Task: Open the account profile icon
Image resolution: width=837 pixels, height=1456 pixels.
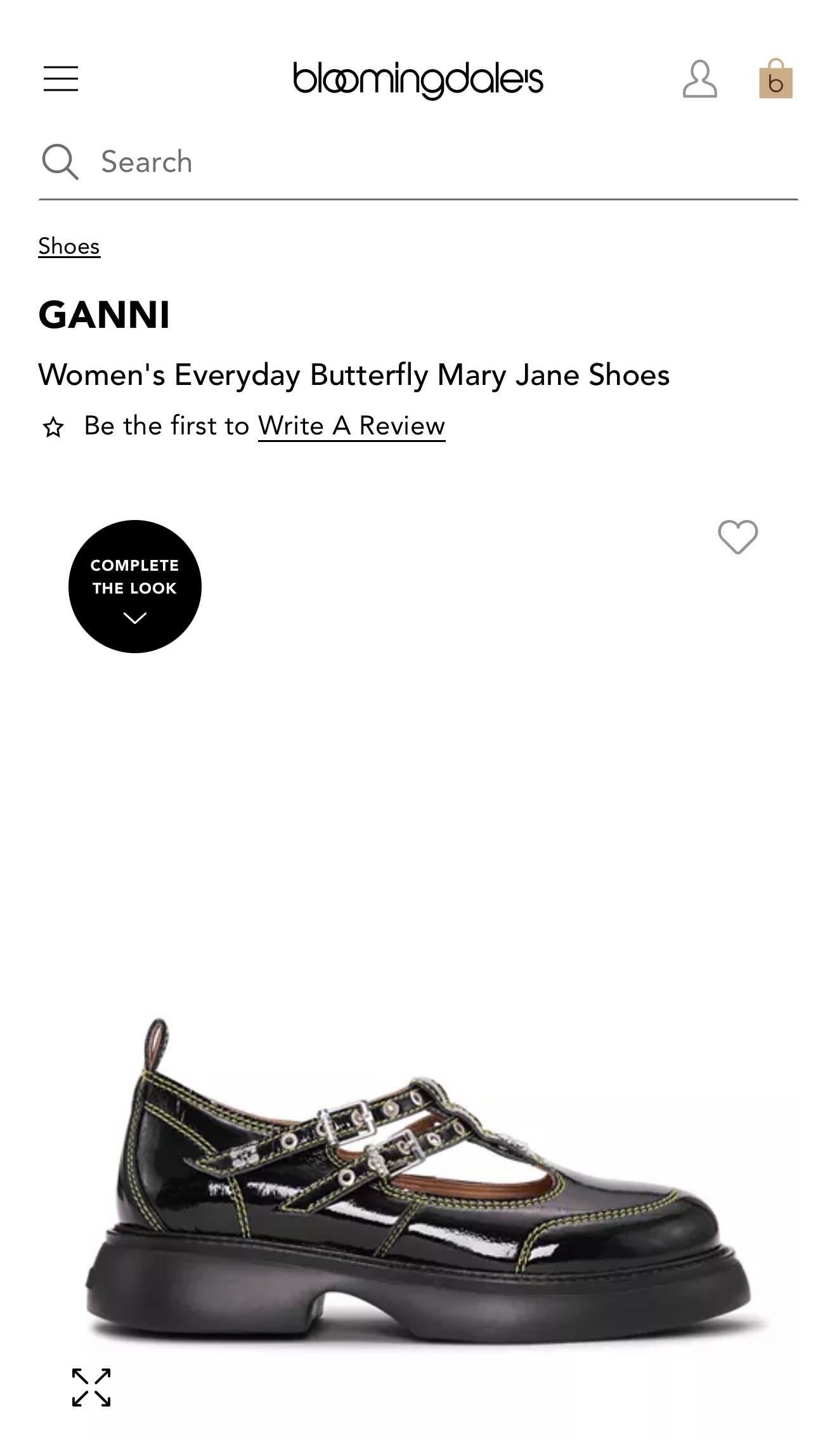Action: coord(699,79)
